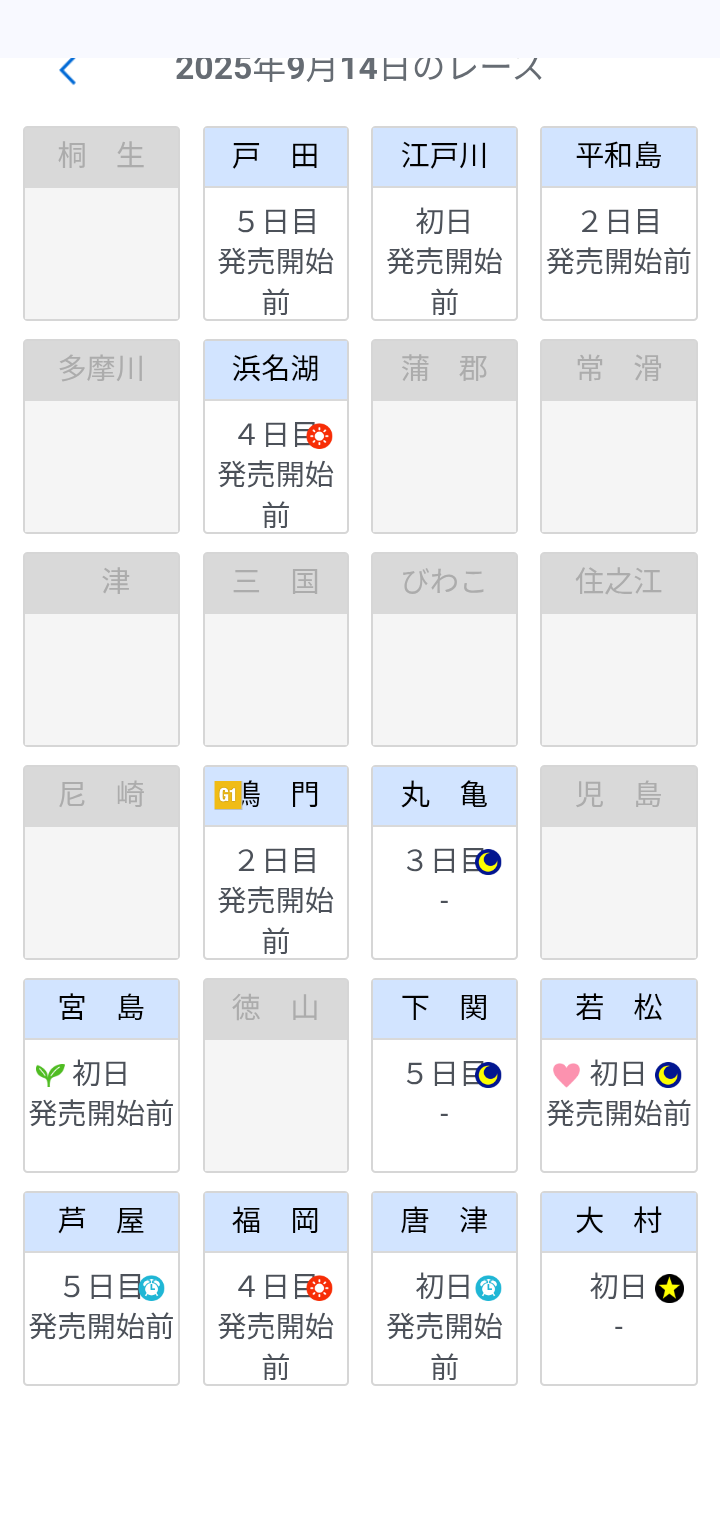Open the 丸亀 night race card
The width and height of the screenshot is (720, 1520).
tap(444, 862)
